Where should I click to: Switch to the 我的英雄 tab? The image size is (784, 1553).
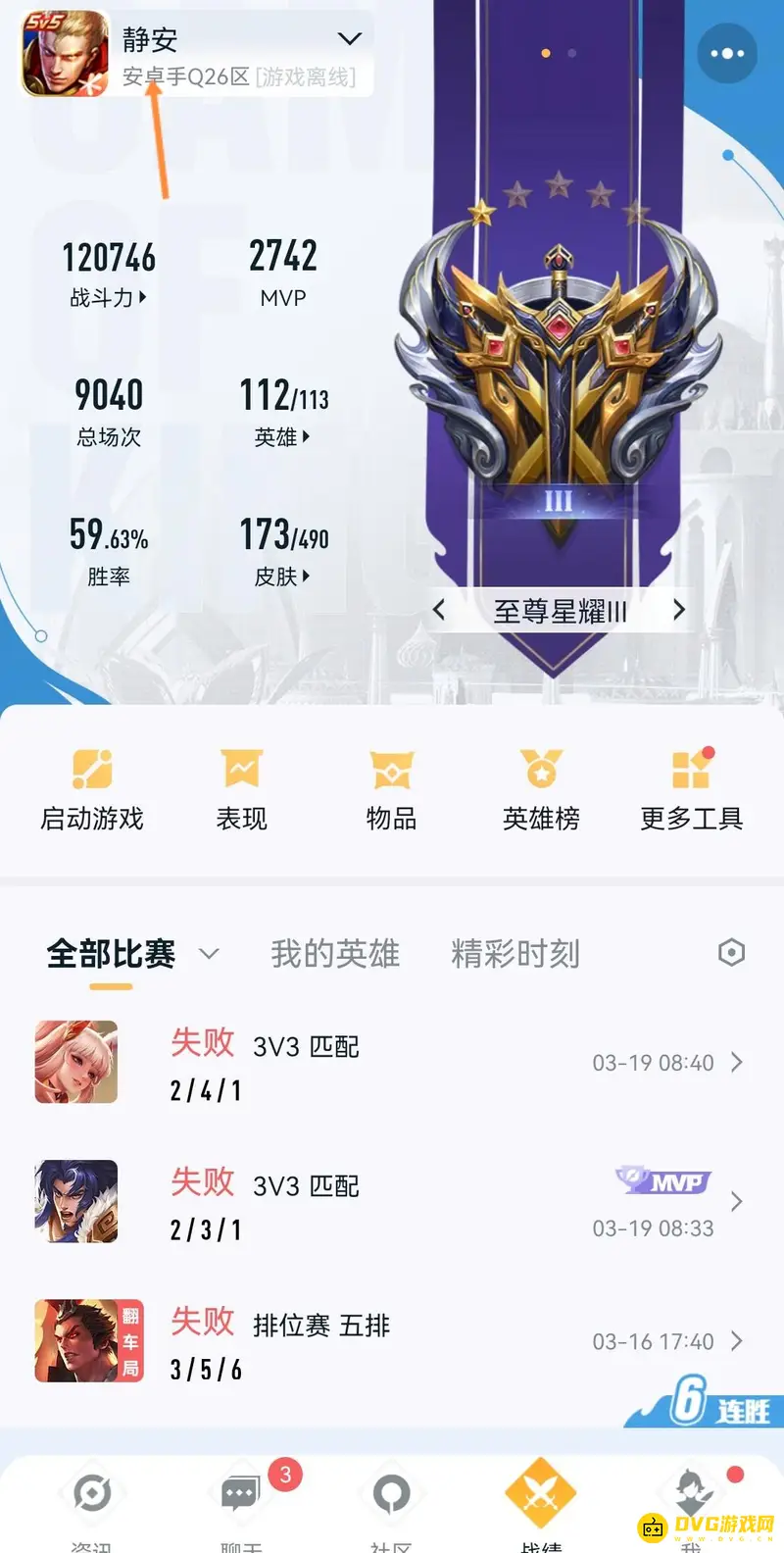[335, 952]
